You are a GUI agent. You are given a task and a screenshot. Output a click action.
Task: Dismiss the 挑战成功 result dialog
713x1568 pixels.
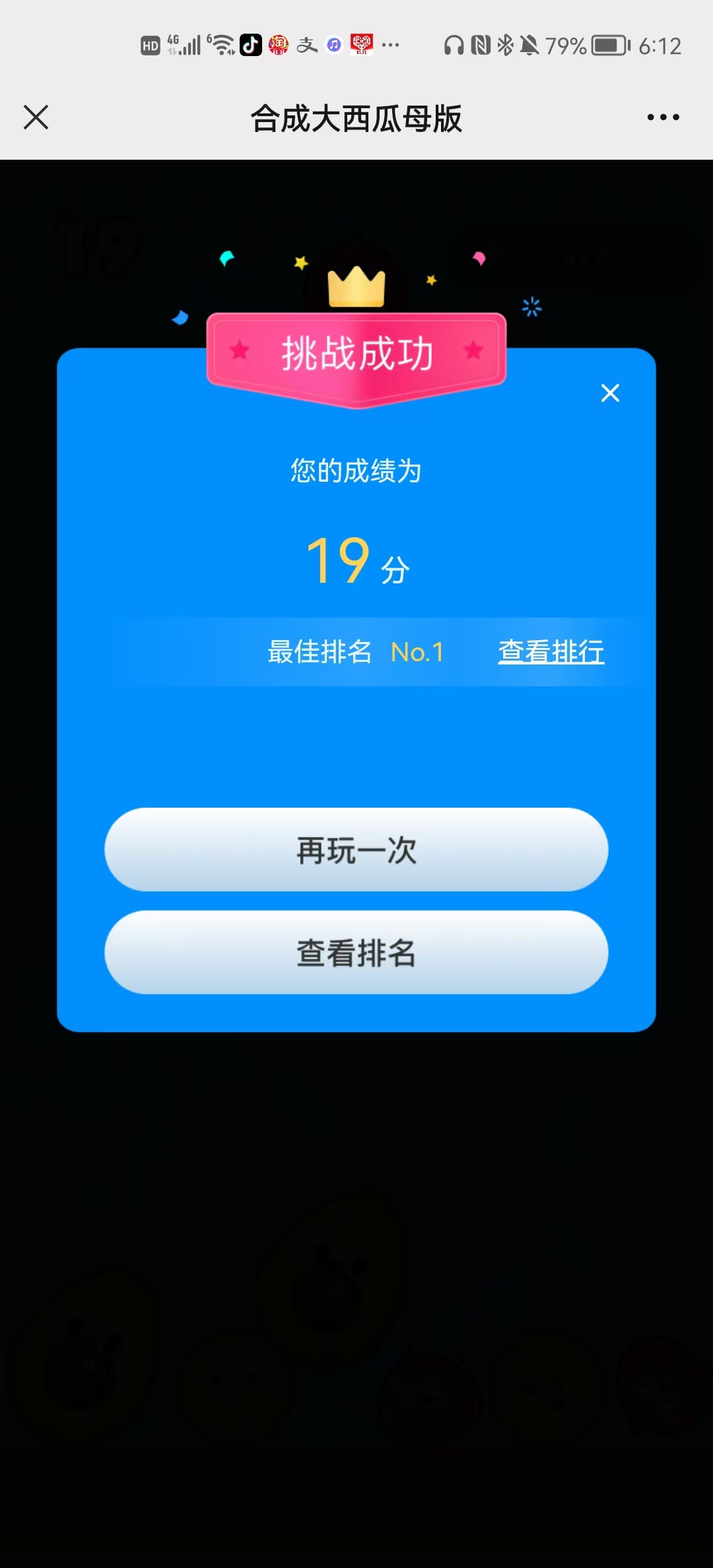click(610, 393)
